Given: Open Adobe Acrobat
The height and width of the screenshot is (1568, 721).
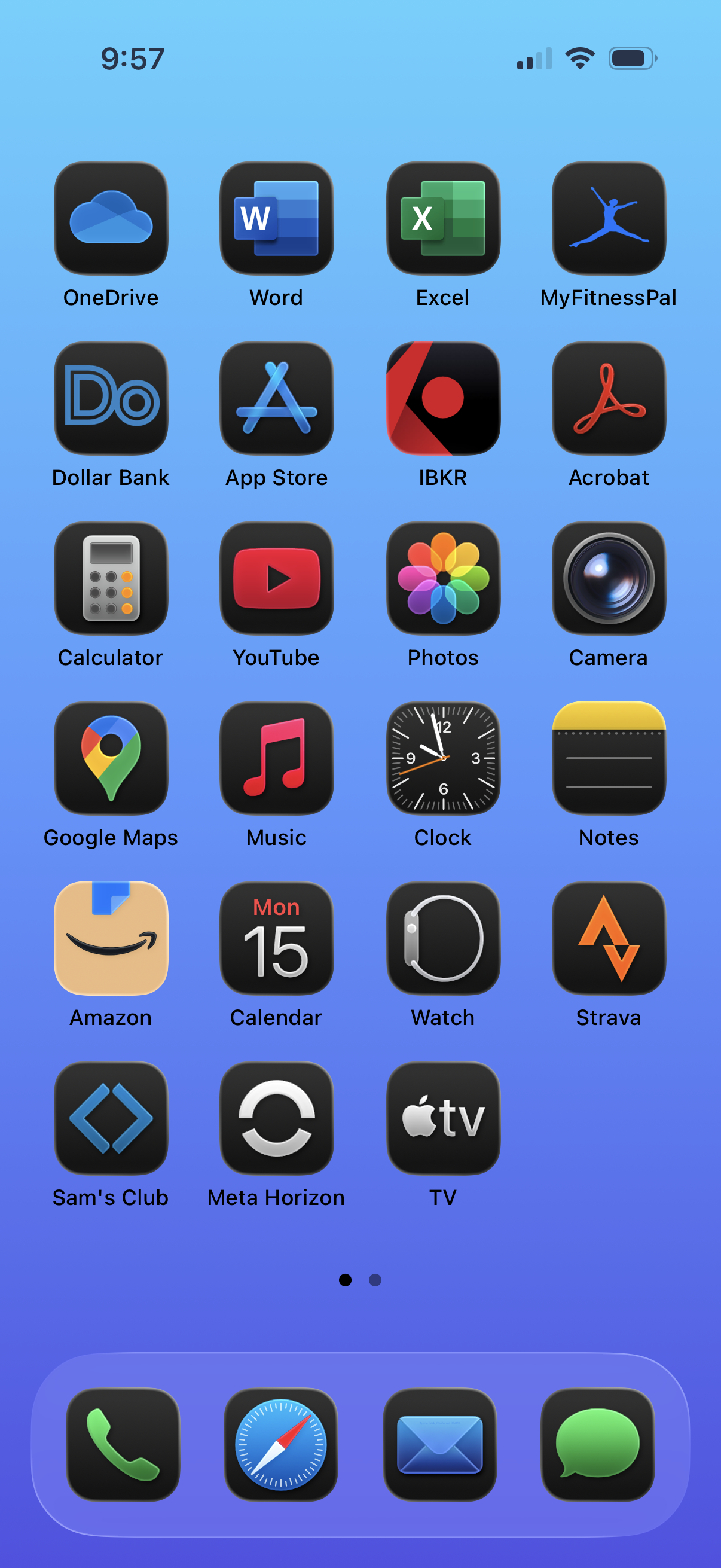Looking at the screenshot, I should [x=609, y=398].
